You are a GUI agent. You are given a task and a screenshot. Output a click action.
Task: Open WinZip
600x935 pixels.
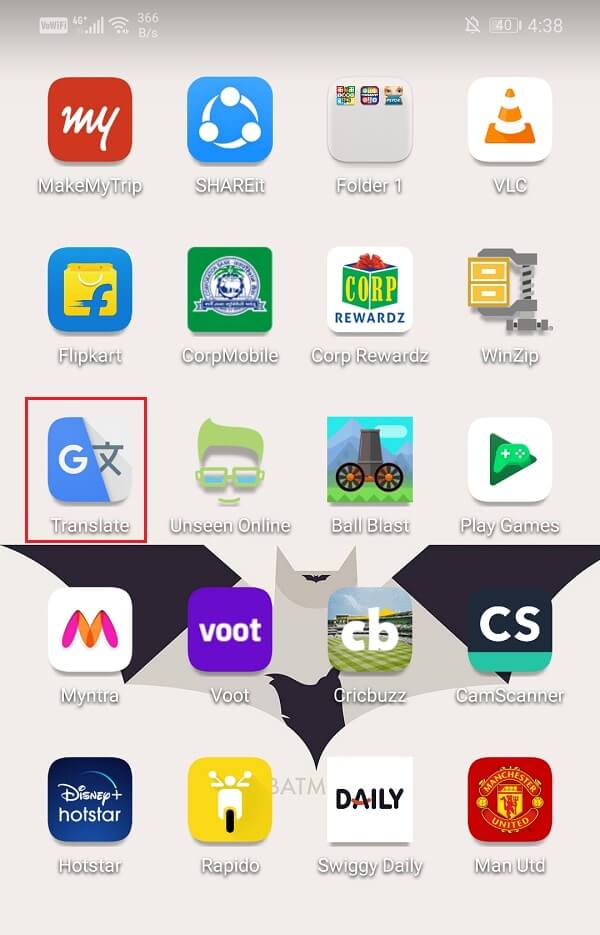(x=510, y=290)
